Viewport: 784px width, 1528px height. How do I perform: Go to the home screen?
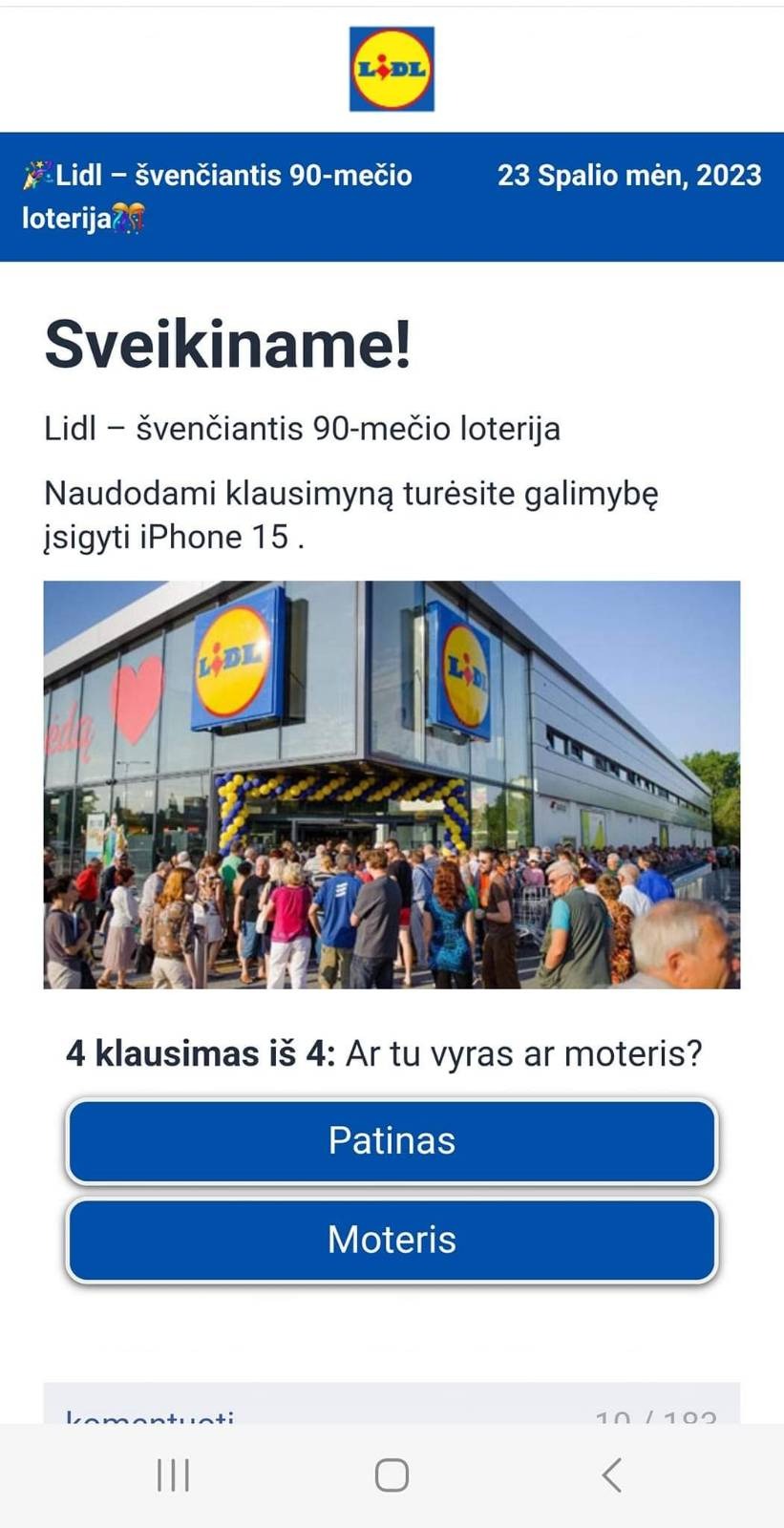coord(392,1475)
